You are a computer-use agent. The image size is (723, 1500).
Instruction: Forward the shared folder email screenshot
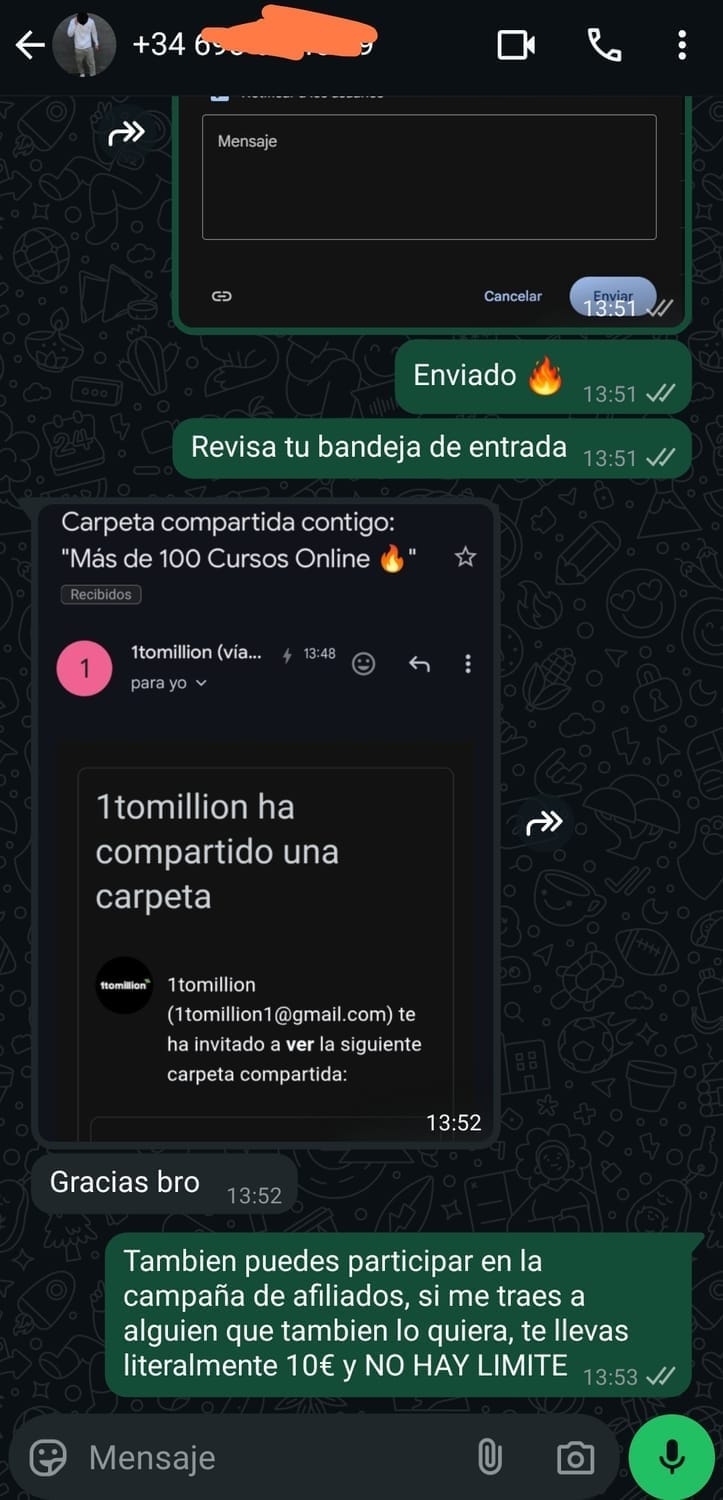point(544,823)
